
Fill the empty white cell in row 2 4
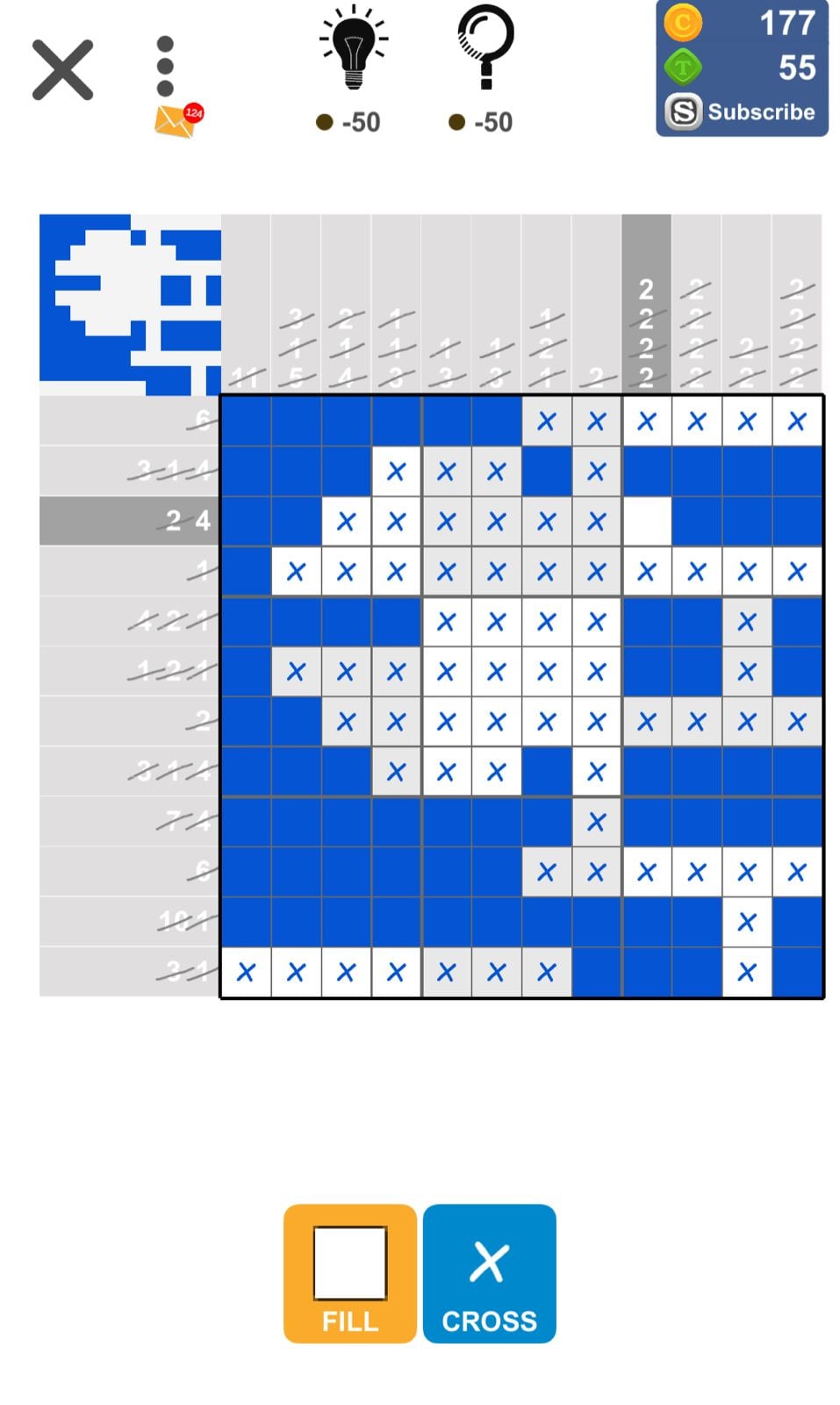(647, 521)
